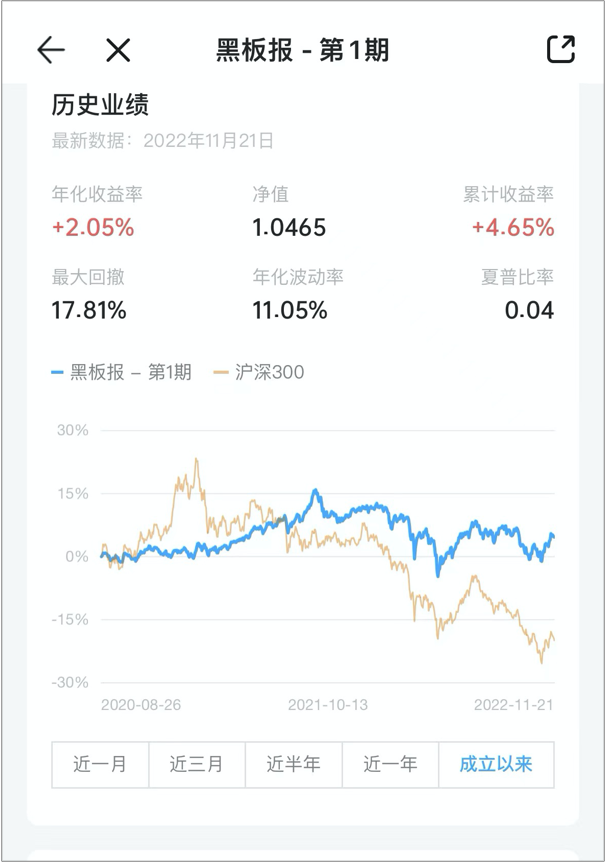Show 近半年 performance
This screenshot has width=606, height=862.
pos(293,765)
